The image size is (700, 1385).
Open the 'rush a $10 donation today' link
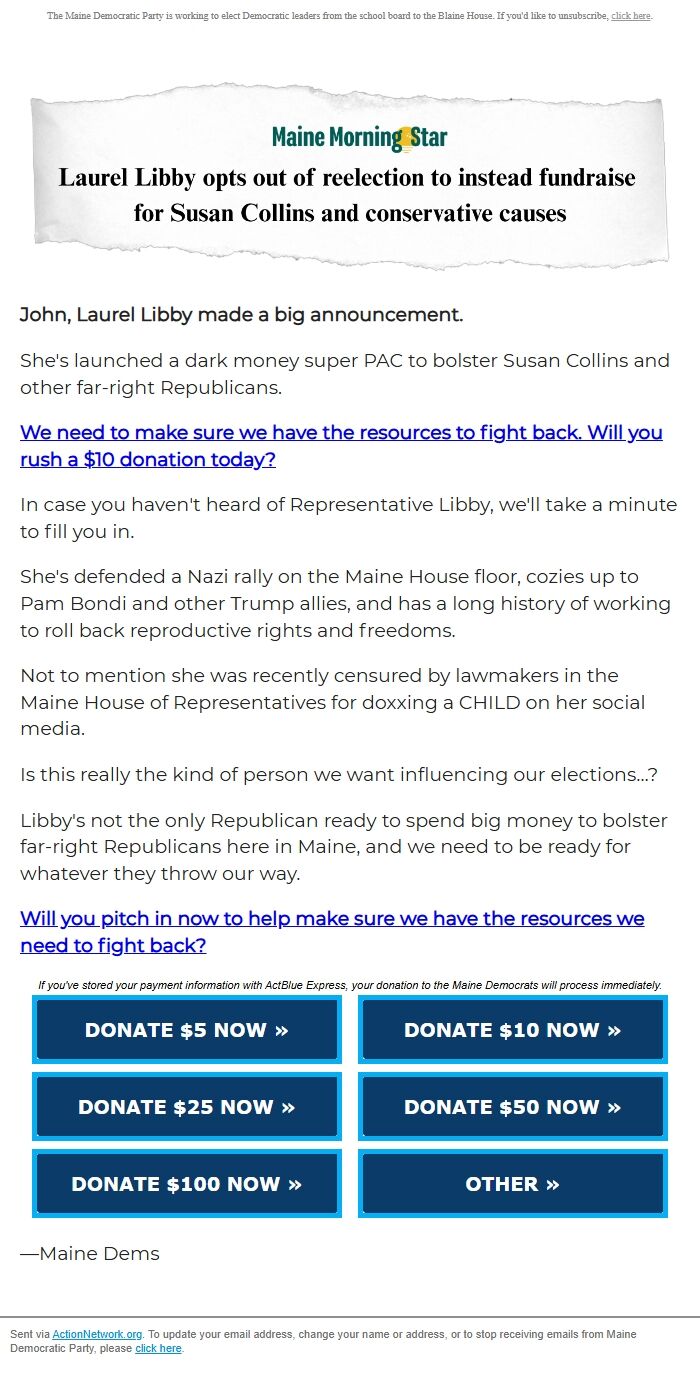(341, 446)
